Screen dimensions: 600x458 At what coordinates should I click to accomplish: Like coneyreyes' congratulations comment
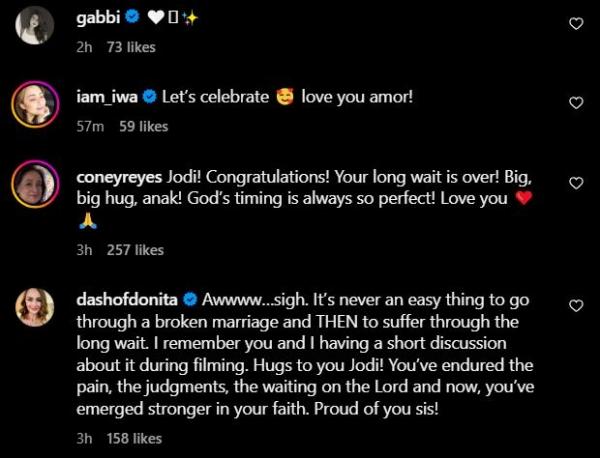[575, 183]
